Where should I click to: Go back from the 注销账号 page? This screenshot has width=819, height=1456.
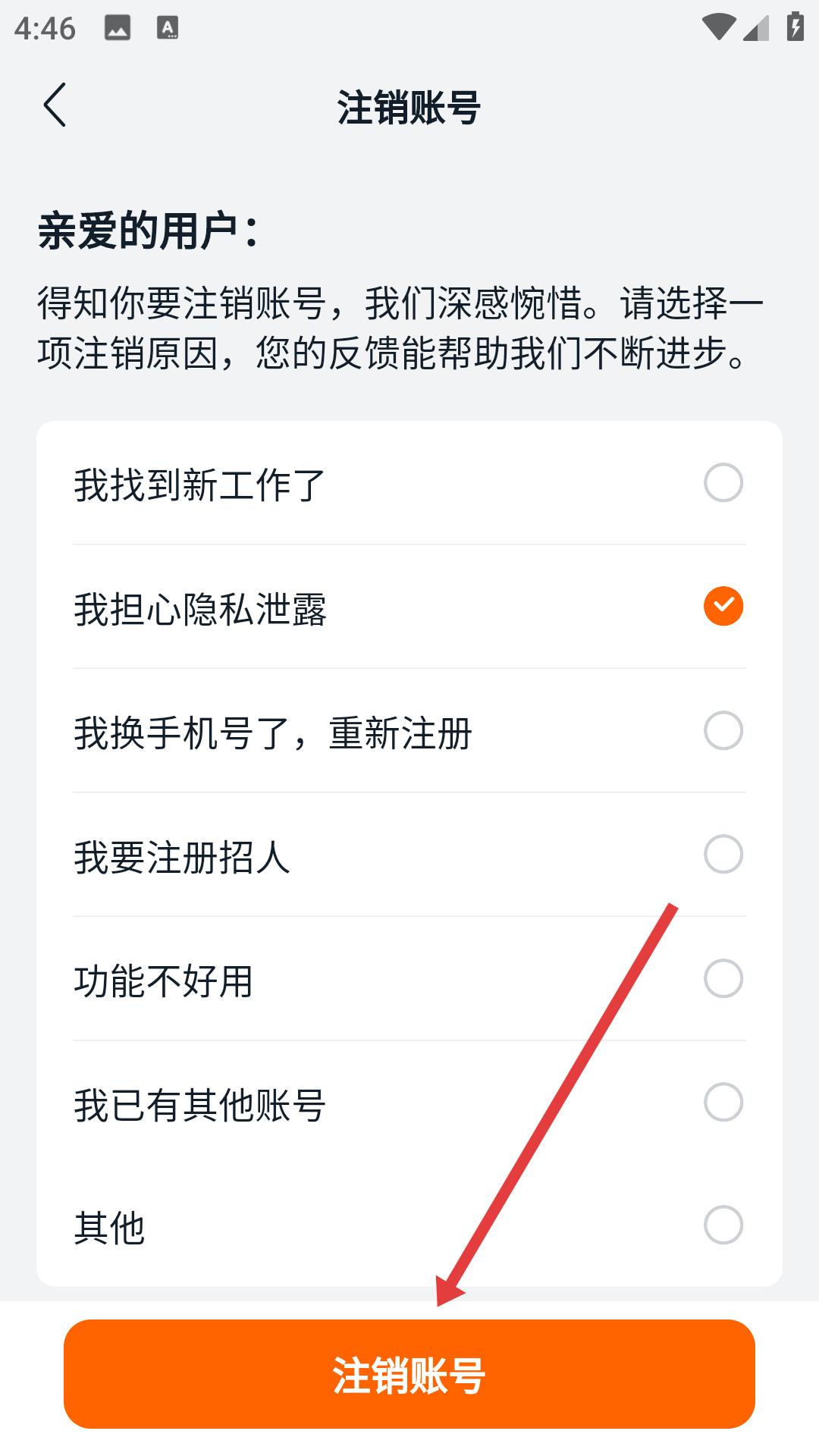coord(55,105)
